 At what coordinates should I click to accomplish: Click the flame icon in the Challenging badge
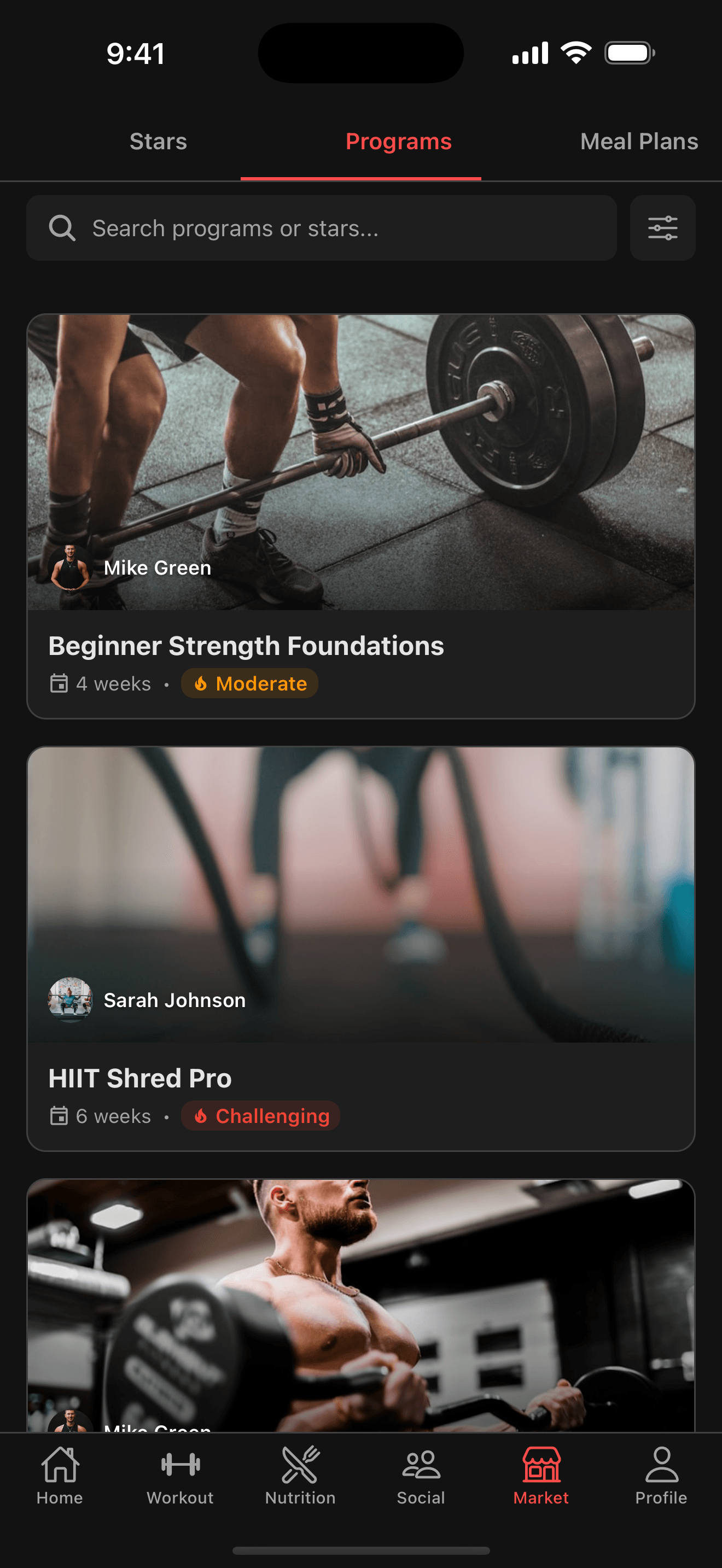coord(202,1116)
